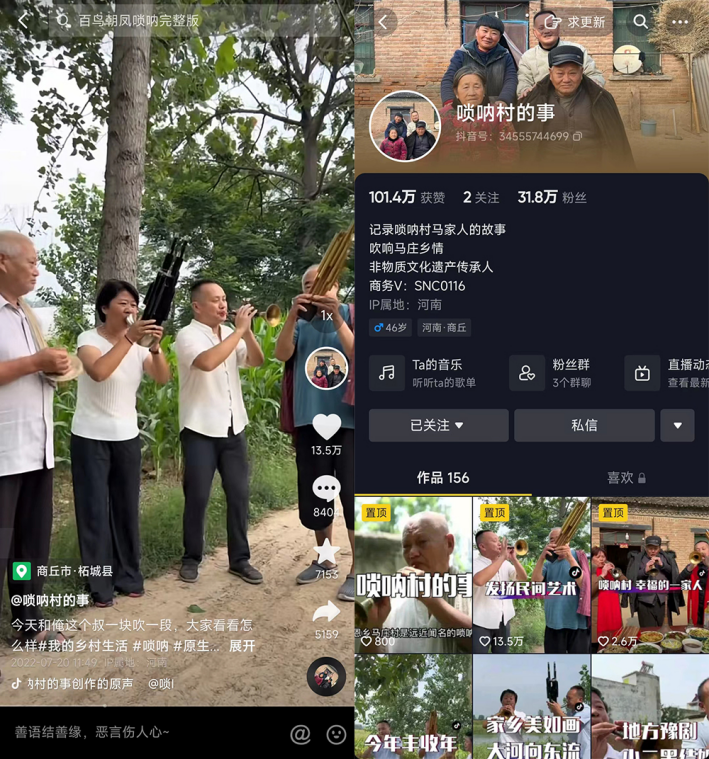This screenshot has width=709, height=759.
Task: Like the video with 13.5万 likes
Action: click(x=326, y=427)
